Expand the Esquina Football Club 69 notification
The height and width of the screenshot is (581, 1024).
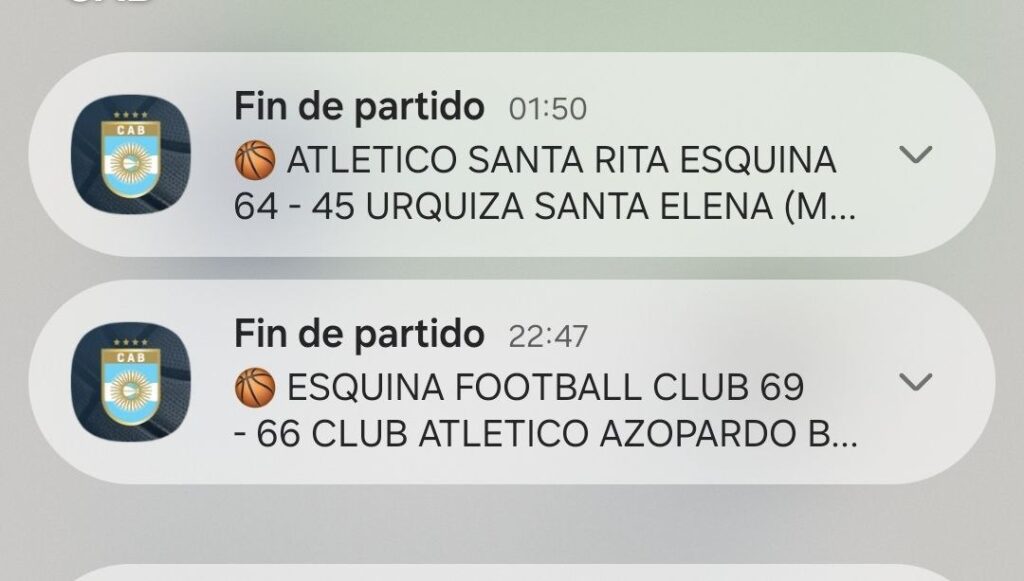coord(915,382)
